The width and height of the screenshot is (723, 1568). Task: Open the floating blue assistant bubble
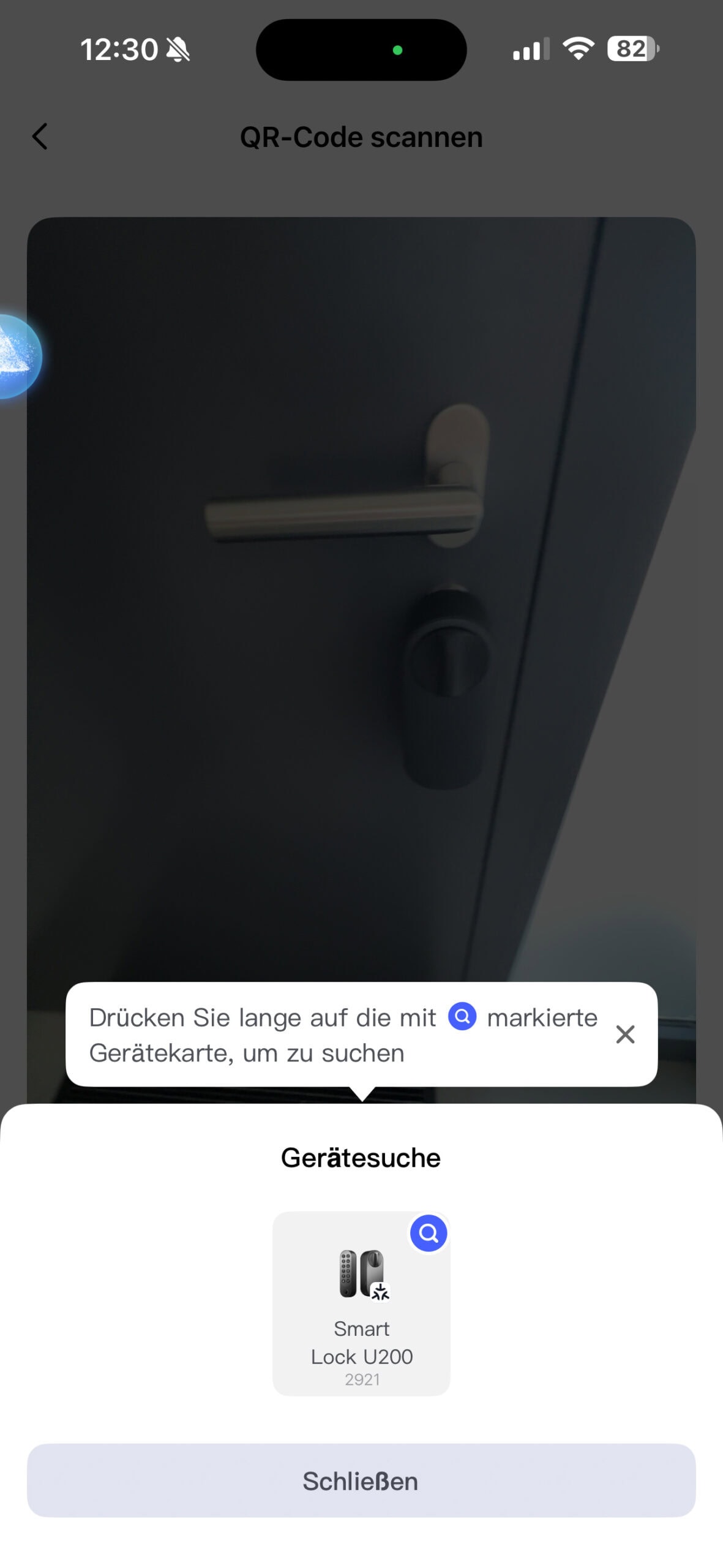click(x=17, y=356)
